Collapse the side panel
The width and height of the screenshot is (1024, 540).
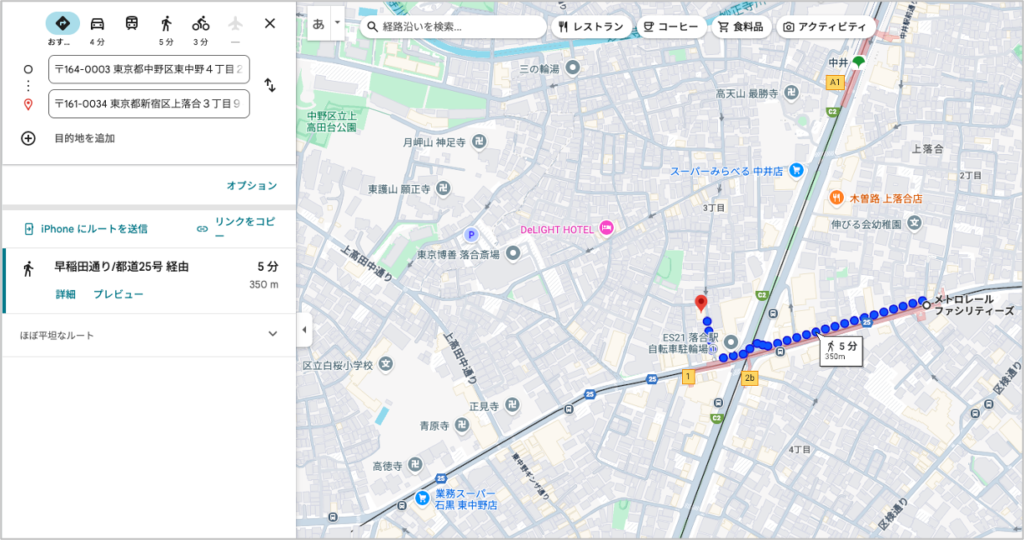coord(304,329)
